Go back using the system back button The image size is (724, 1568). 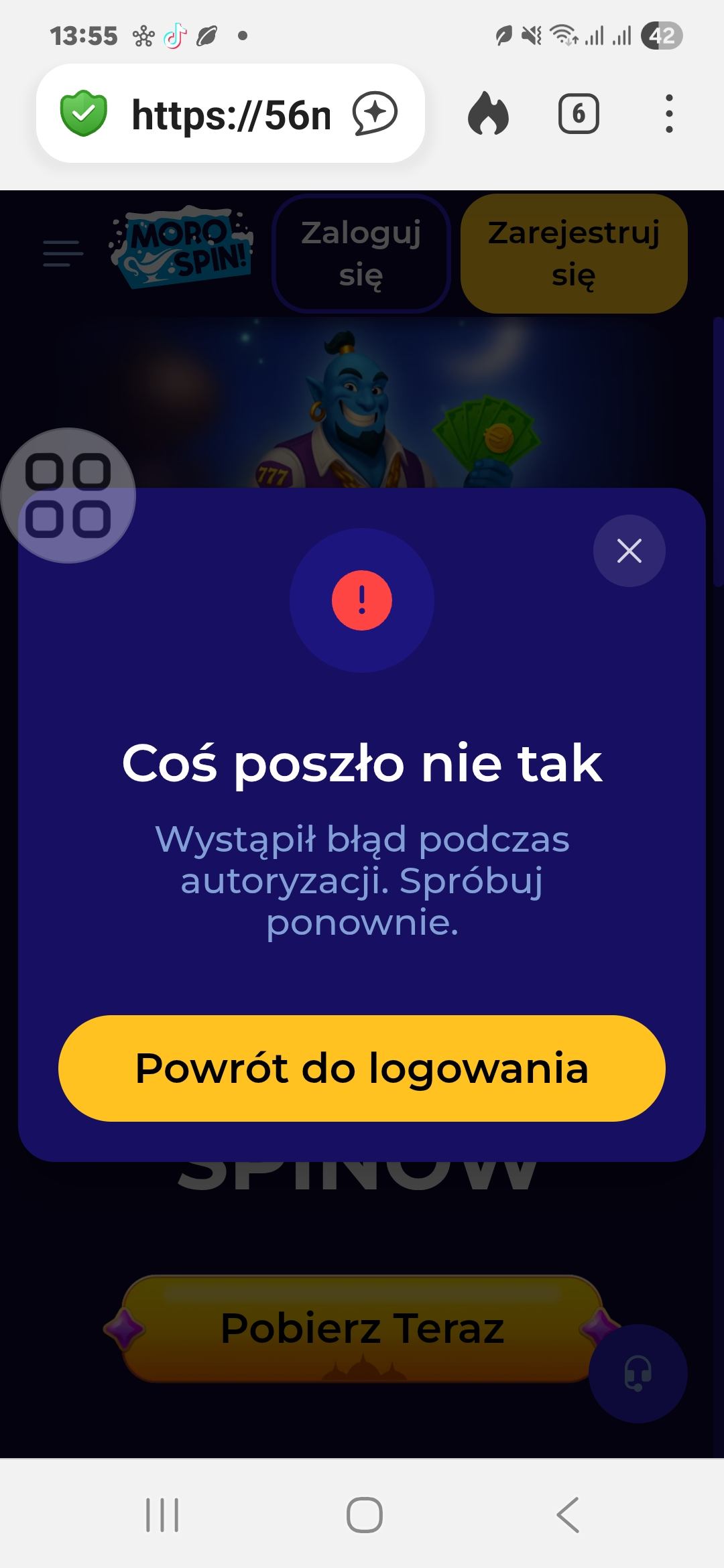click(x=568, y=1514)
